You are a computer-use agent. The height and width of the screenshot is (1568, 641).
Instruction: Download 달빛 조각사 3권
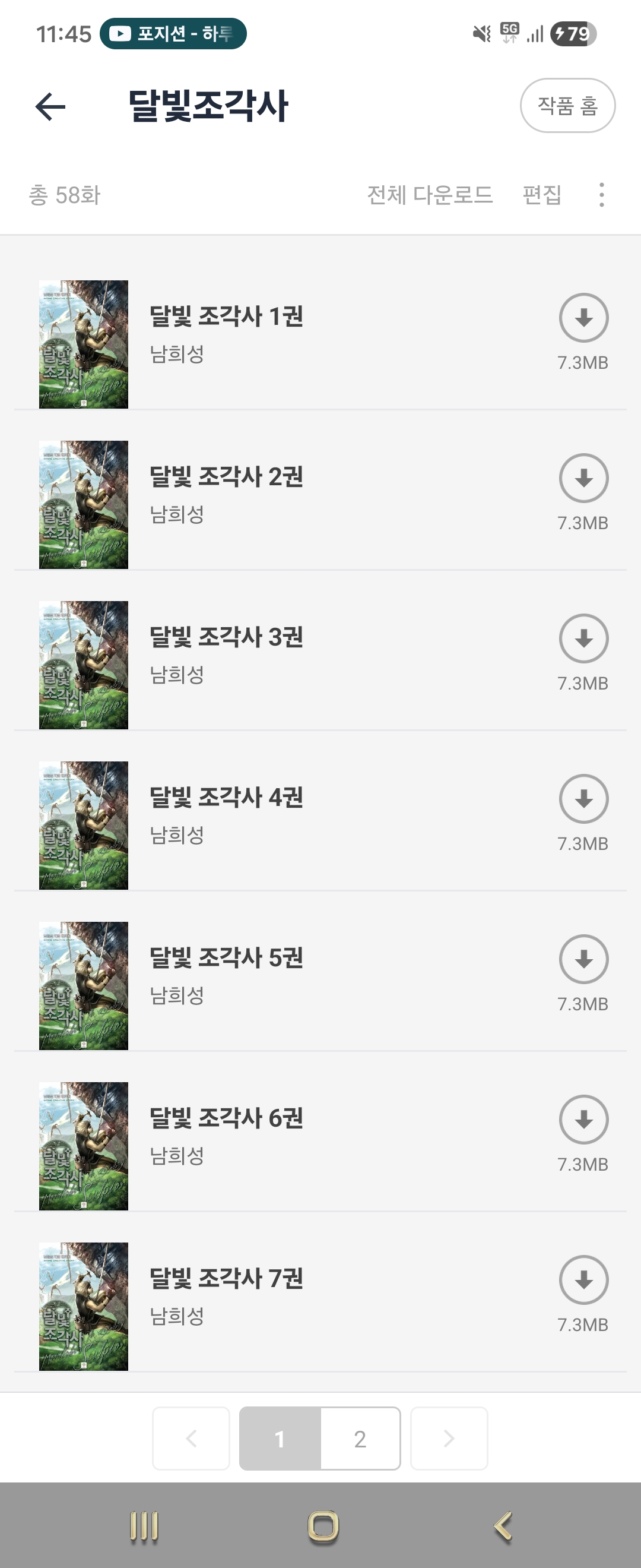coord(583,638)
